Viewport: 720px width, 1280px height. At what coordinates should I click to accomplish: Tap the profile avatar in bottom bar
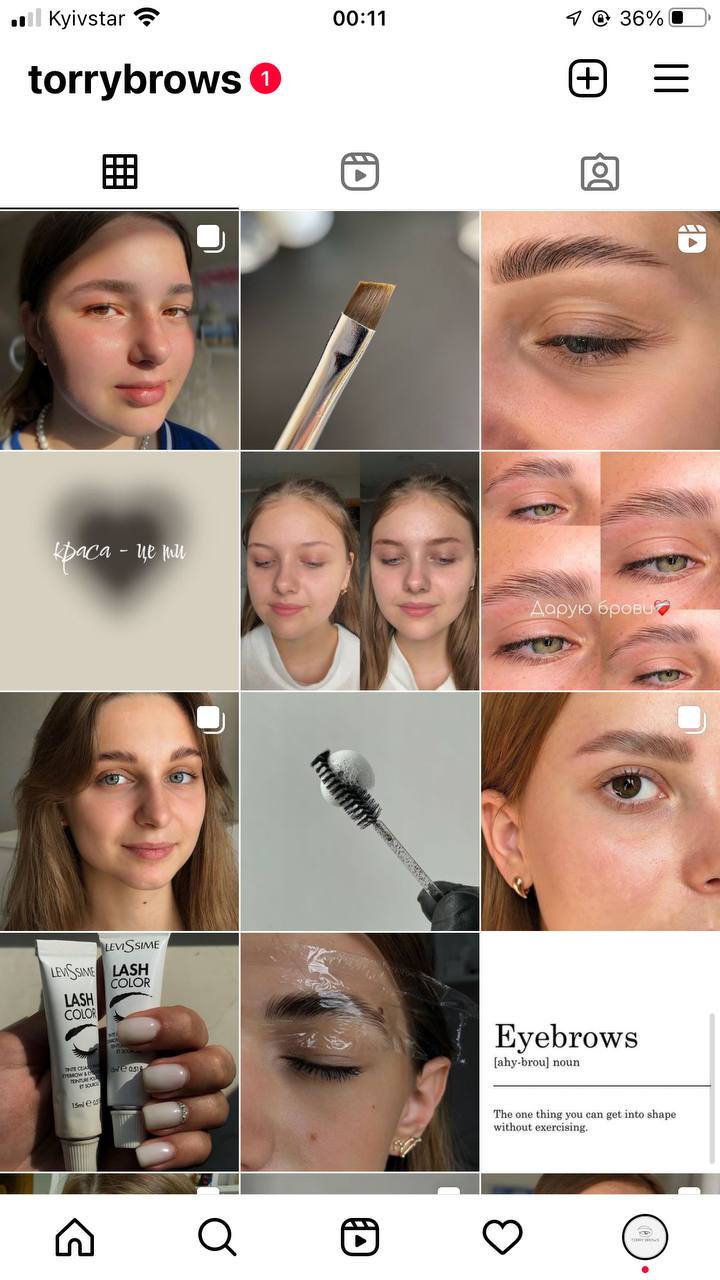click(645, 1238)
